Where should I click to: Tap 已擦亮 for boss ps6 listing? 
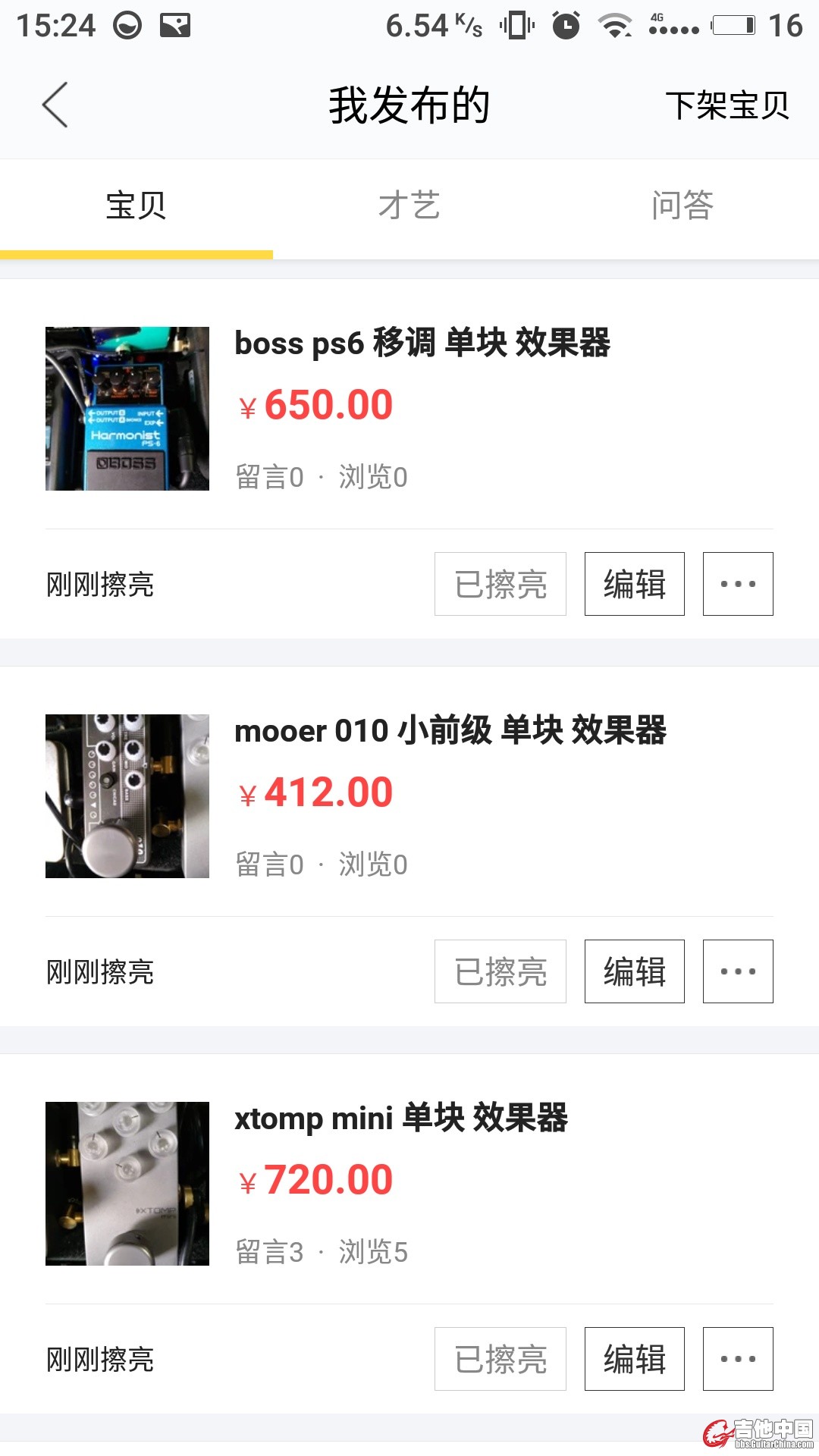click(500, 584)
